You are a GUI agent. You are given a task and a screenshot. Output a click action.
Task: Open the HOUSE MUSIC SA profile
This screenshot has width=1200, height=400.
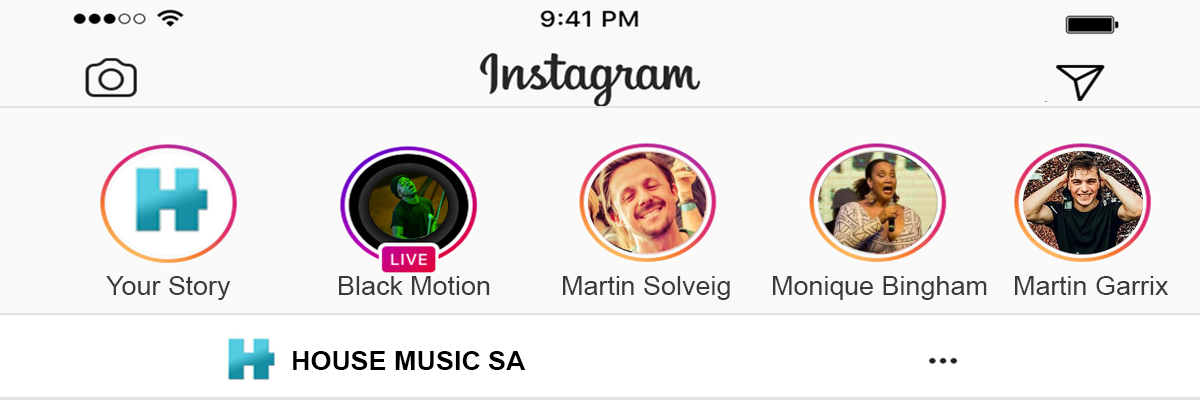point(407,361)
